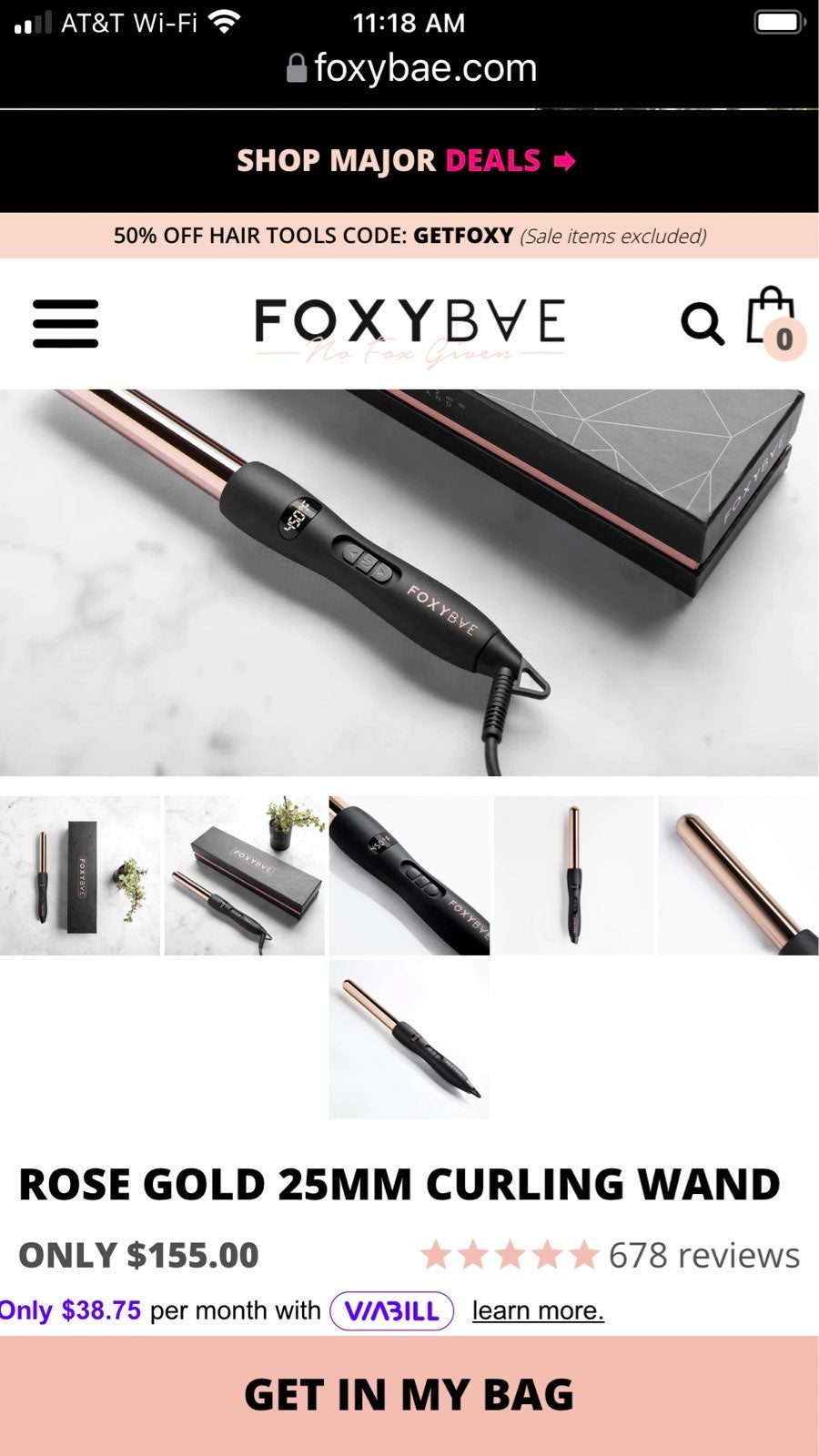
Task: Select thumbnail of angled wand in last row
Action: pos(409,1039)
